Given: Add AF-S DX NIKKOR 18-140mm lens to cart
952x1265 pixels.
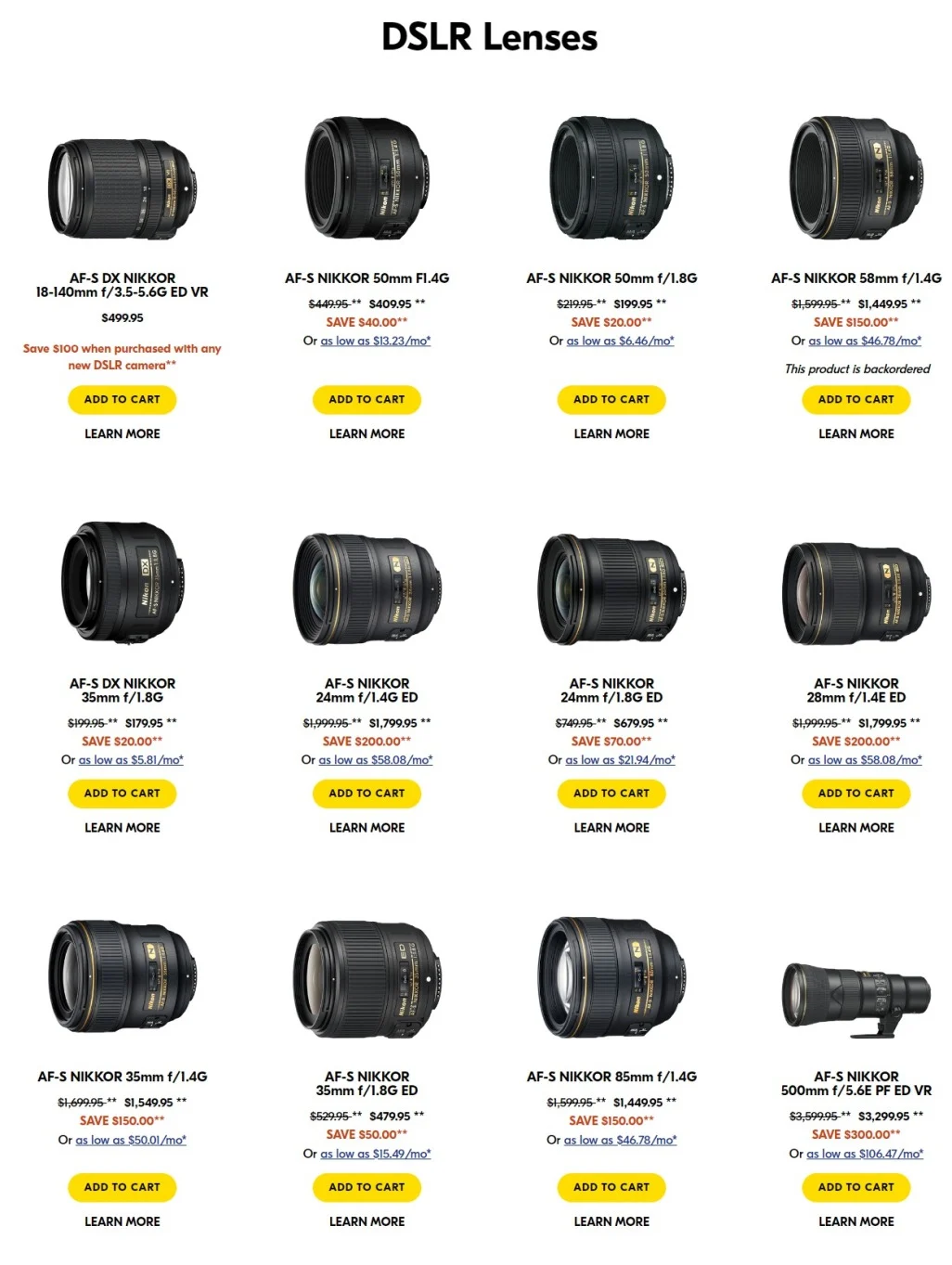Looking at the screenshot, I should 122,400.
